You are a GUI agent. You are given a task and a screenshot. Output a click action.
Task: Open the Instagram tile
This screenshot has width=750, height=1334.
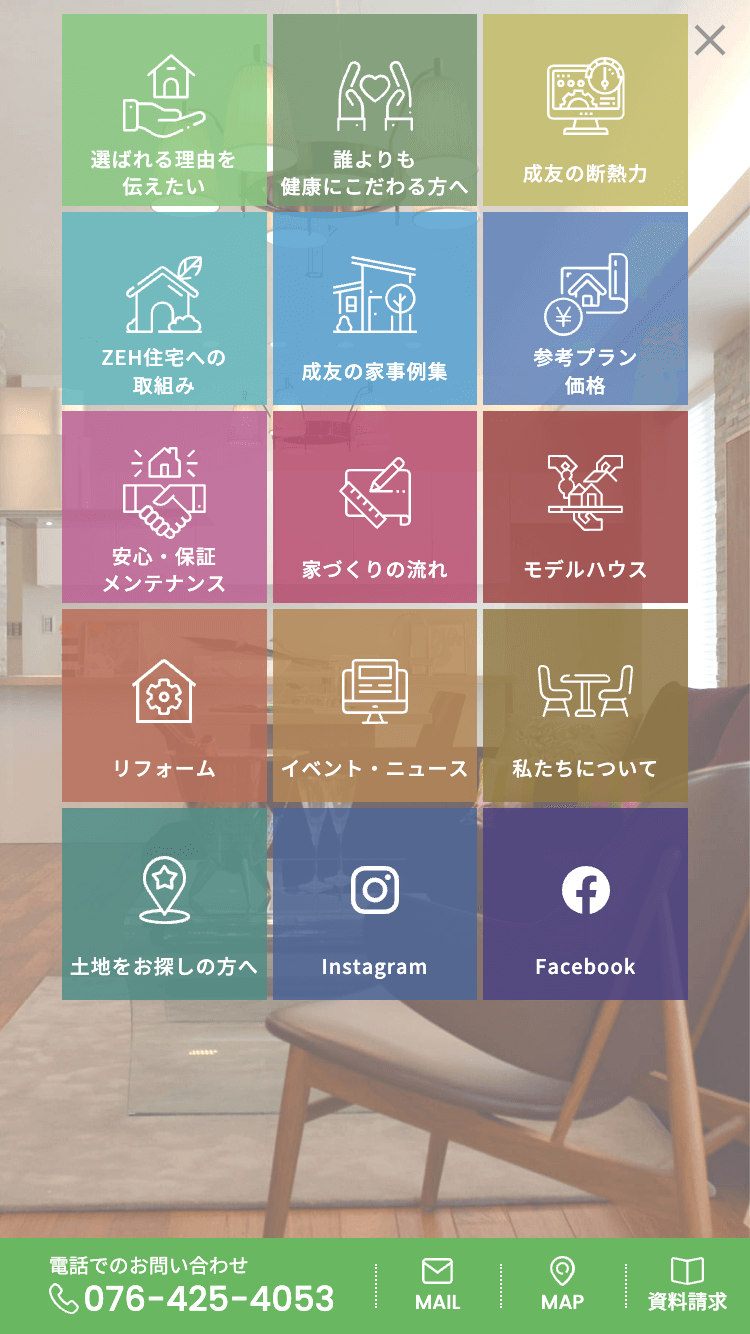[x=374, y=904]
